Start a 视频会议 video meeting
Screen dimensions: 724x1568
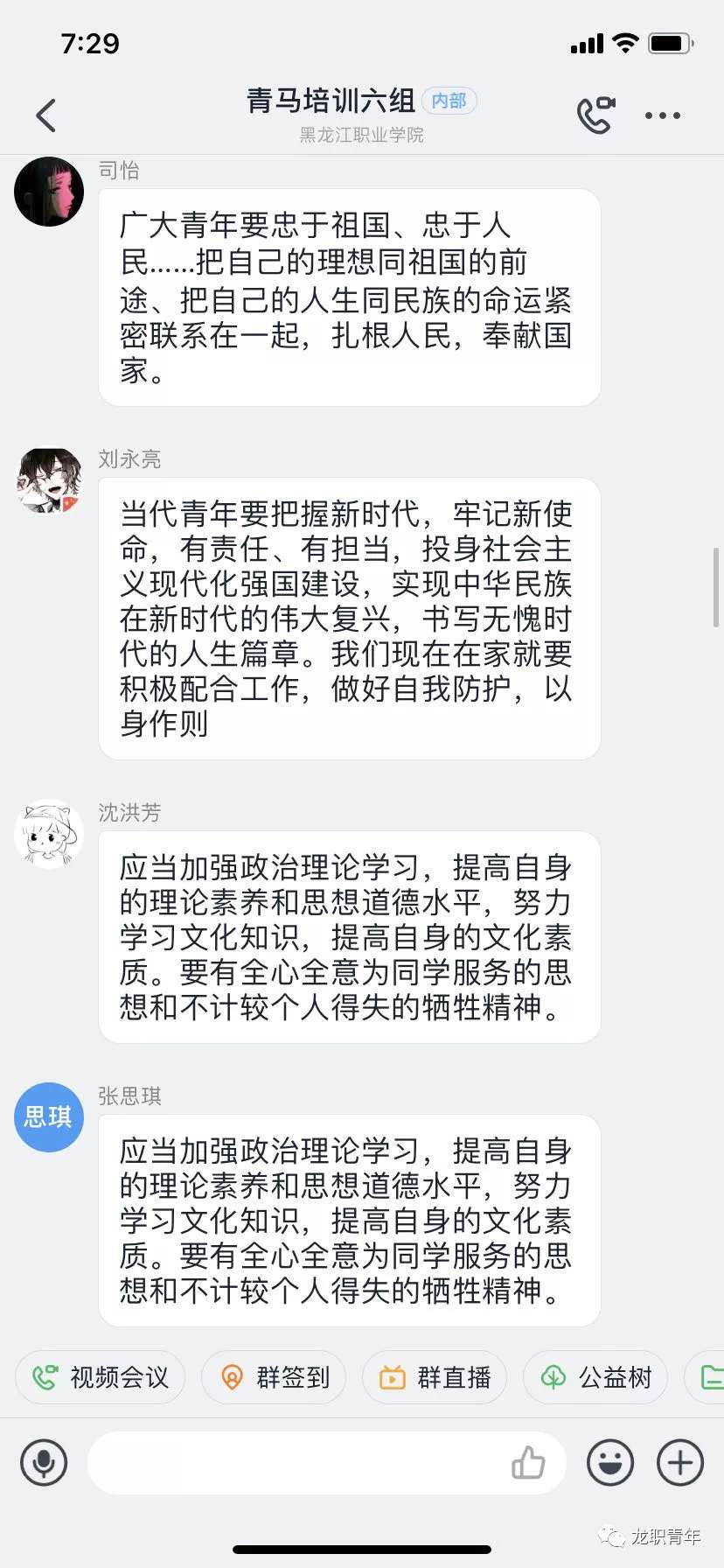pyautogui.click(x=101, y=1377)
